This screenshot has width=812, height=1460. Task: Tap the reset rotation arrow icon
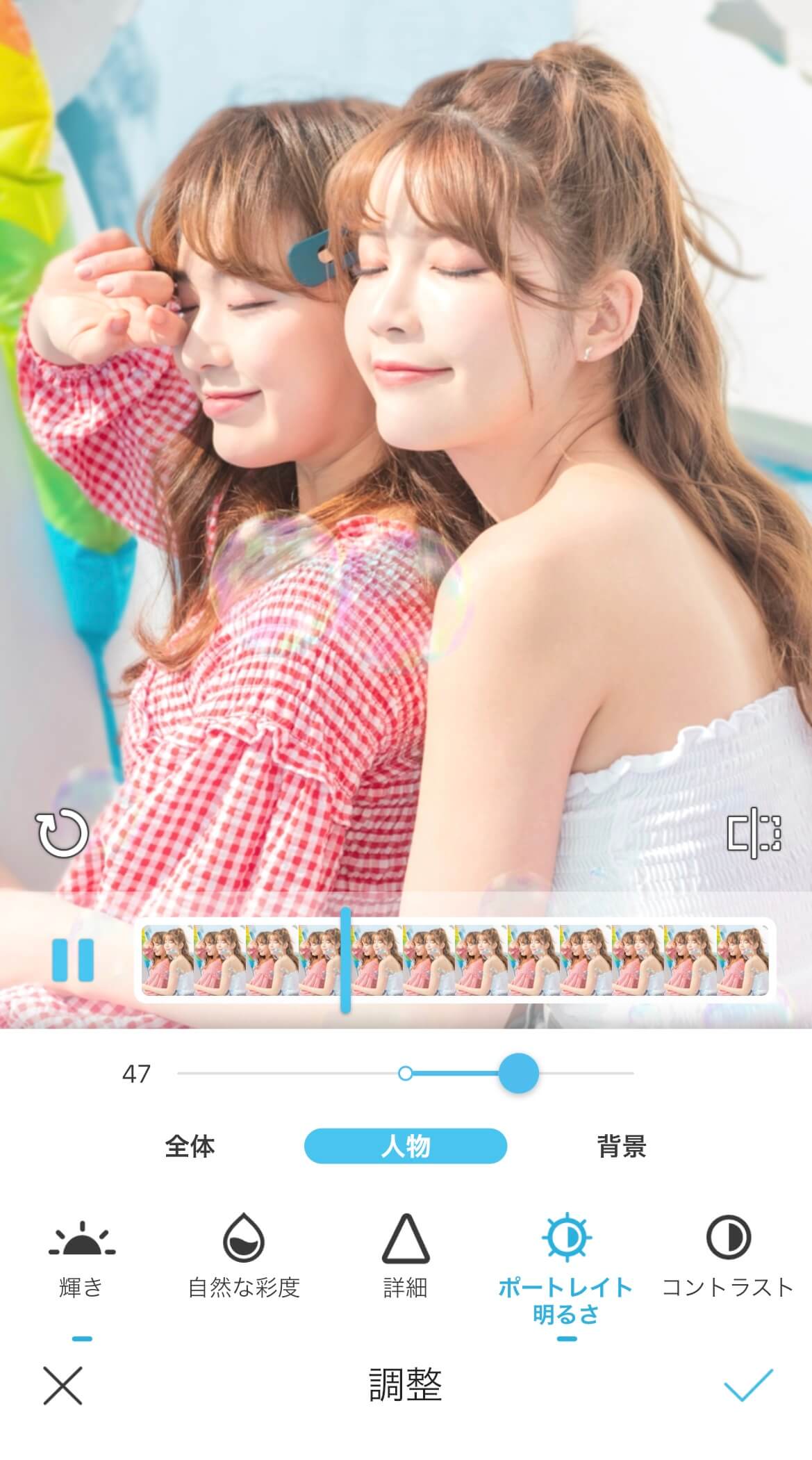(x=63, y=833)
